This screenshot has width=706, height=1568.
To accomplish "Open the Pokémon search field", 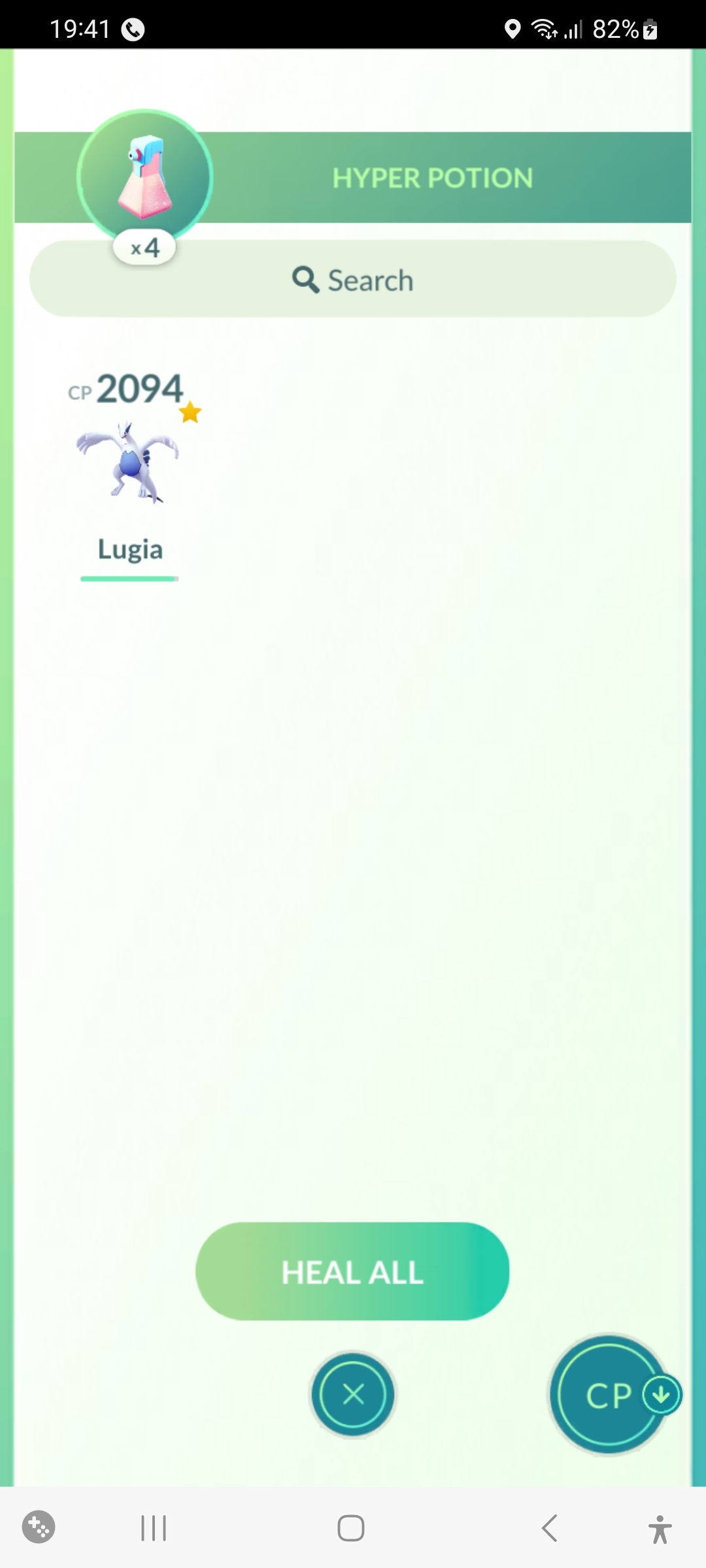I will (x=353, y=280).
